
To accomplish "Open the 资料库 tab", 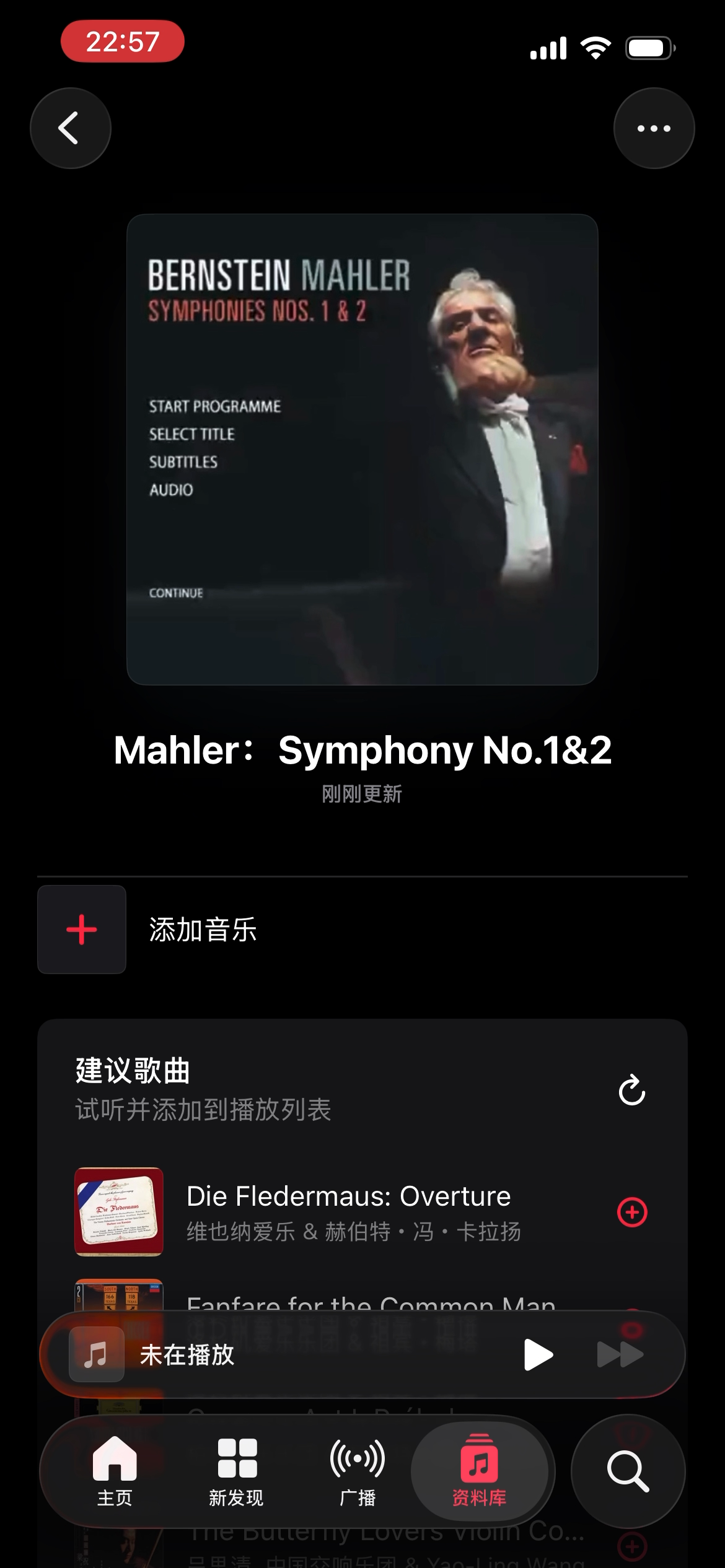I will (x=479, y=1471).
